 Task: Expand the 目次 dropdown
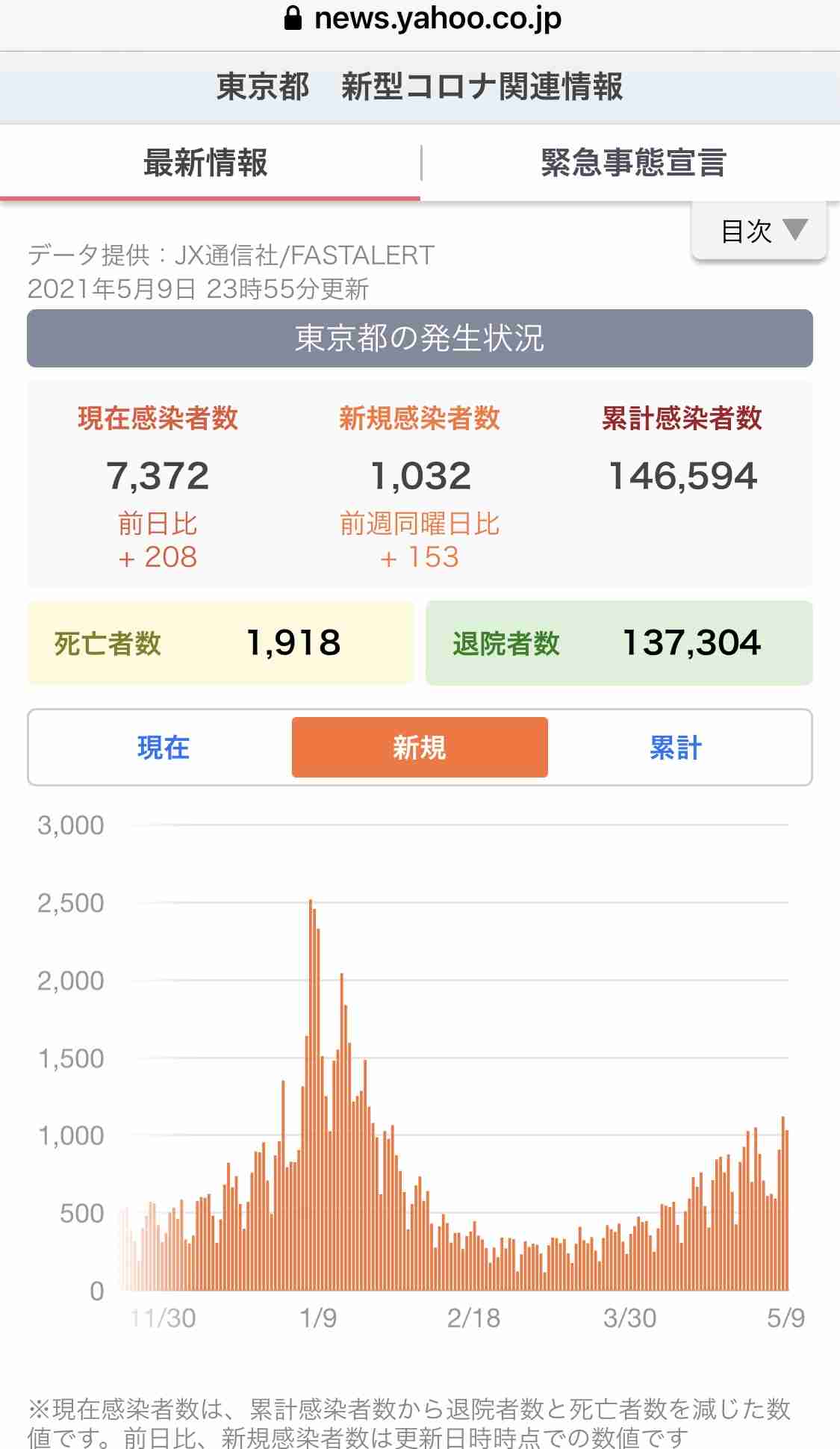[x=759, y=231]
